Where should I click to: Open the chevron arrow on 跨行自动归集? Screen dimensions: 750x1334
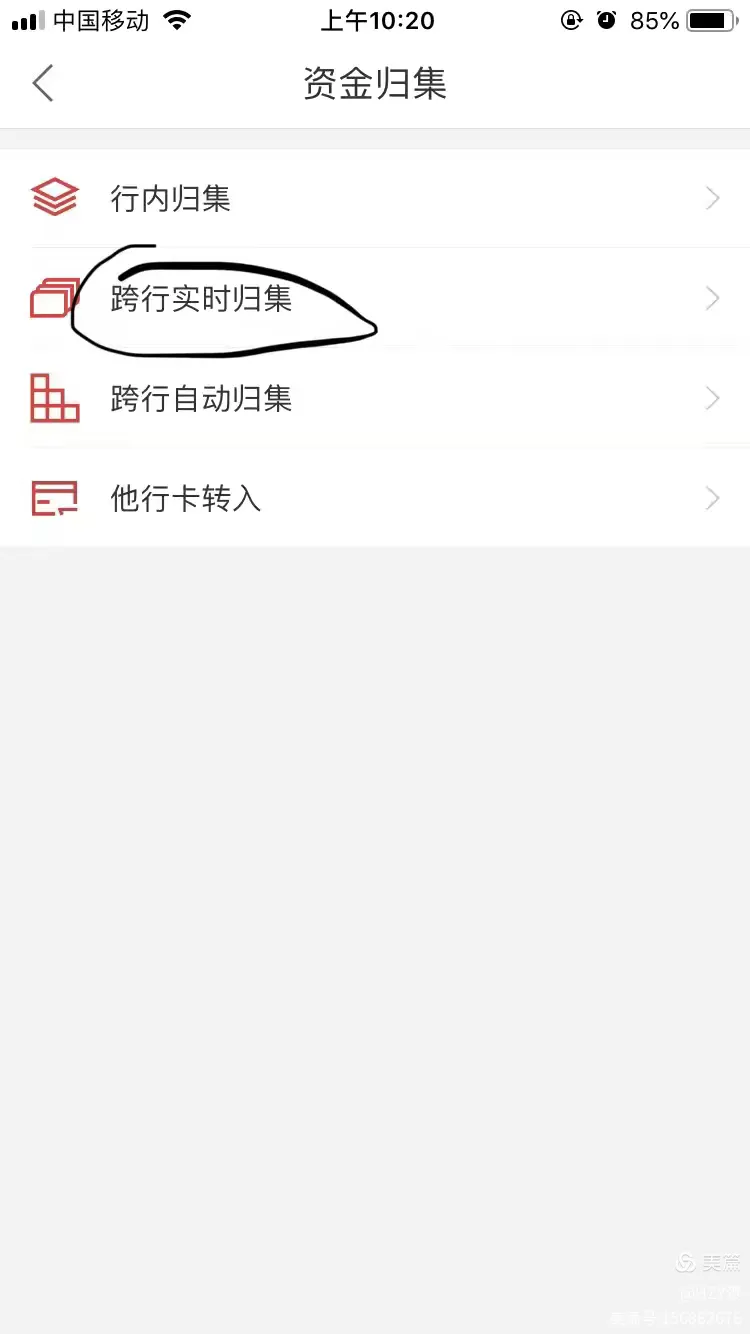point(712,398)
